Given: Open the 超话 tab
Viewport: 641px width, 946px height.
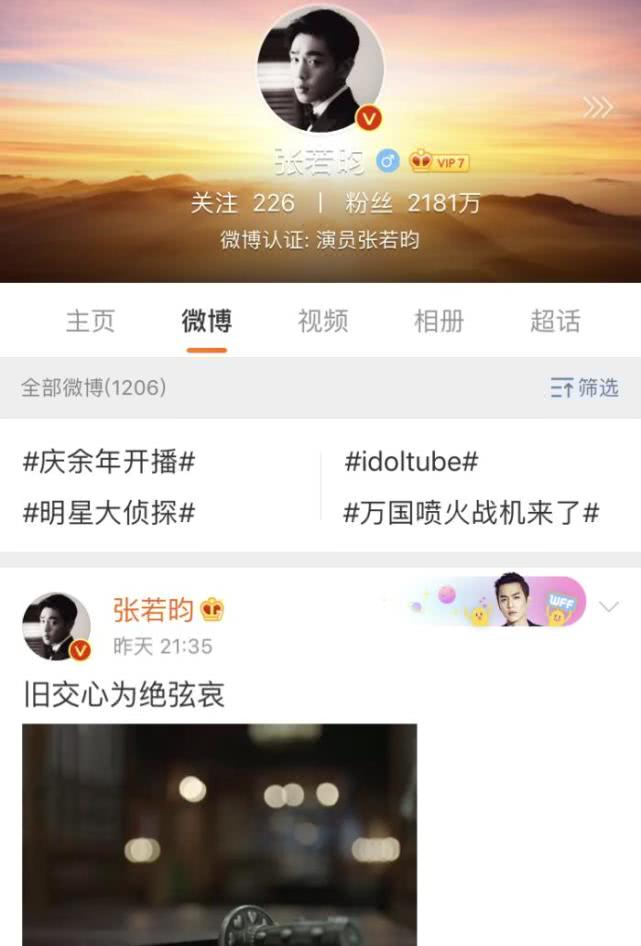Looking at the screenshot, I should [x=555, y=321].
